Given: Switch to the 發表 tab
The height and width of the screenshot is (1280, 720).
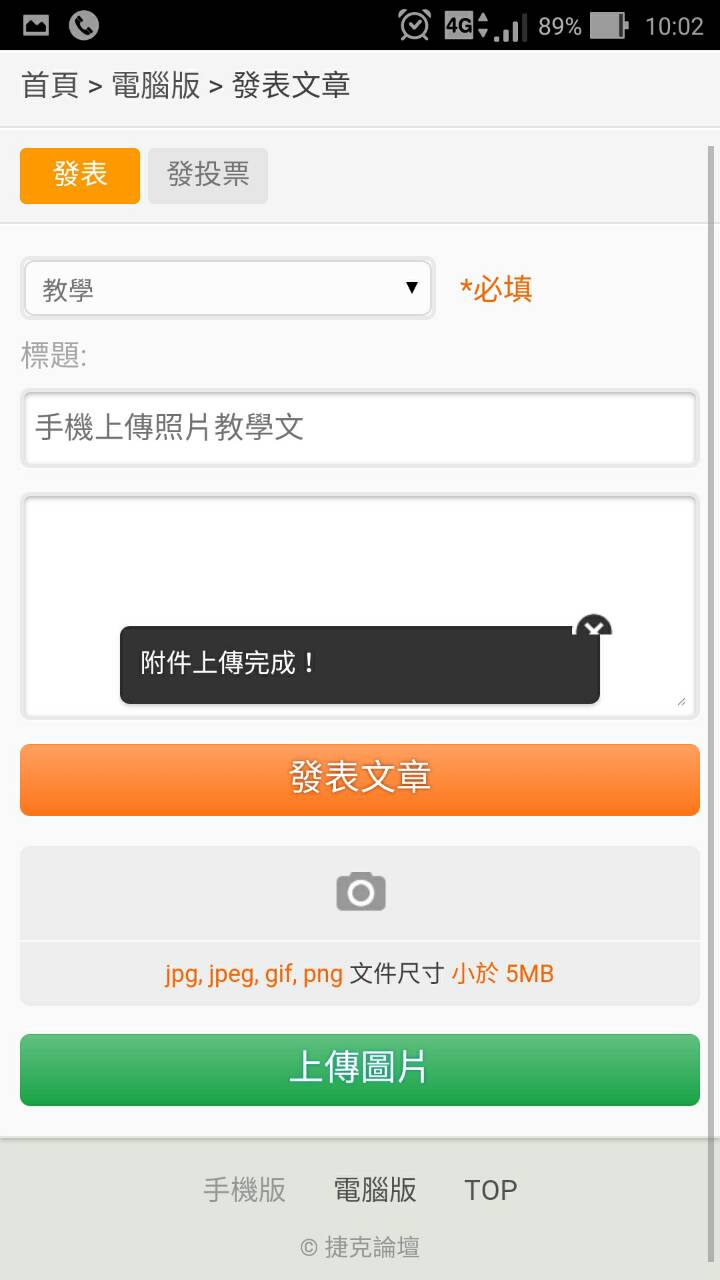Looking at the screenshot, I should tap(80, 175).
